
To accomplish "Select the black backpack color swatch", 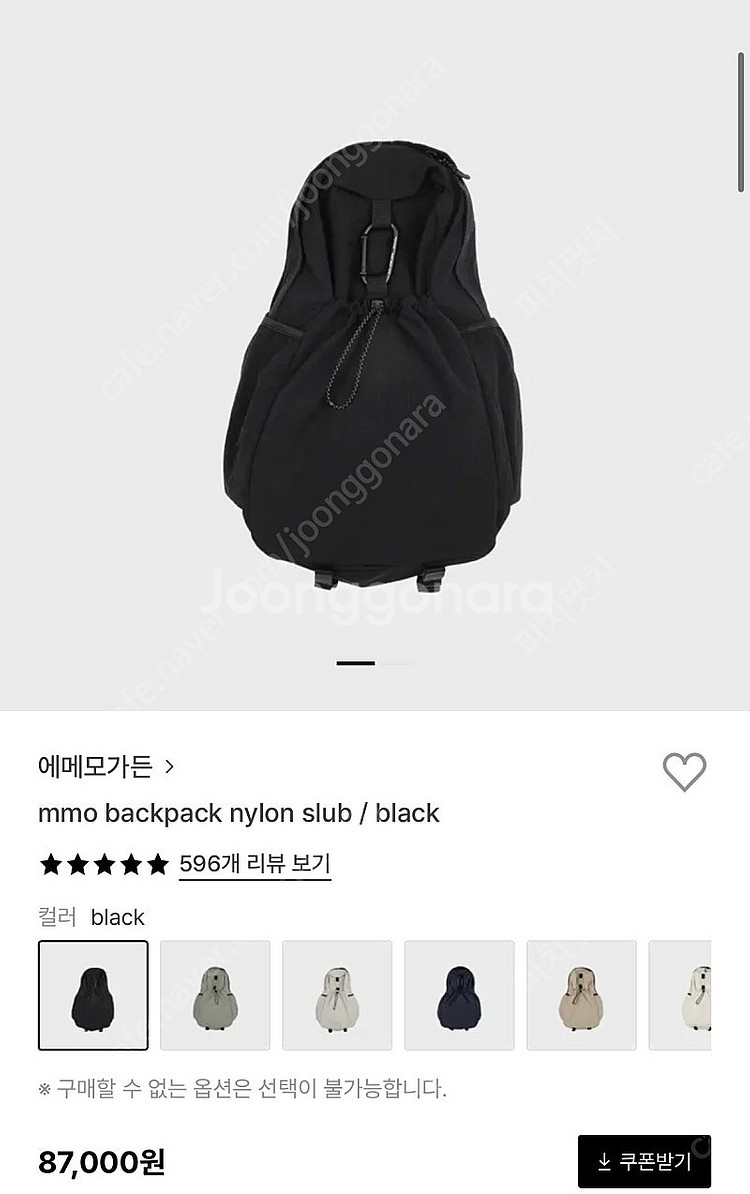I will 93,995.
